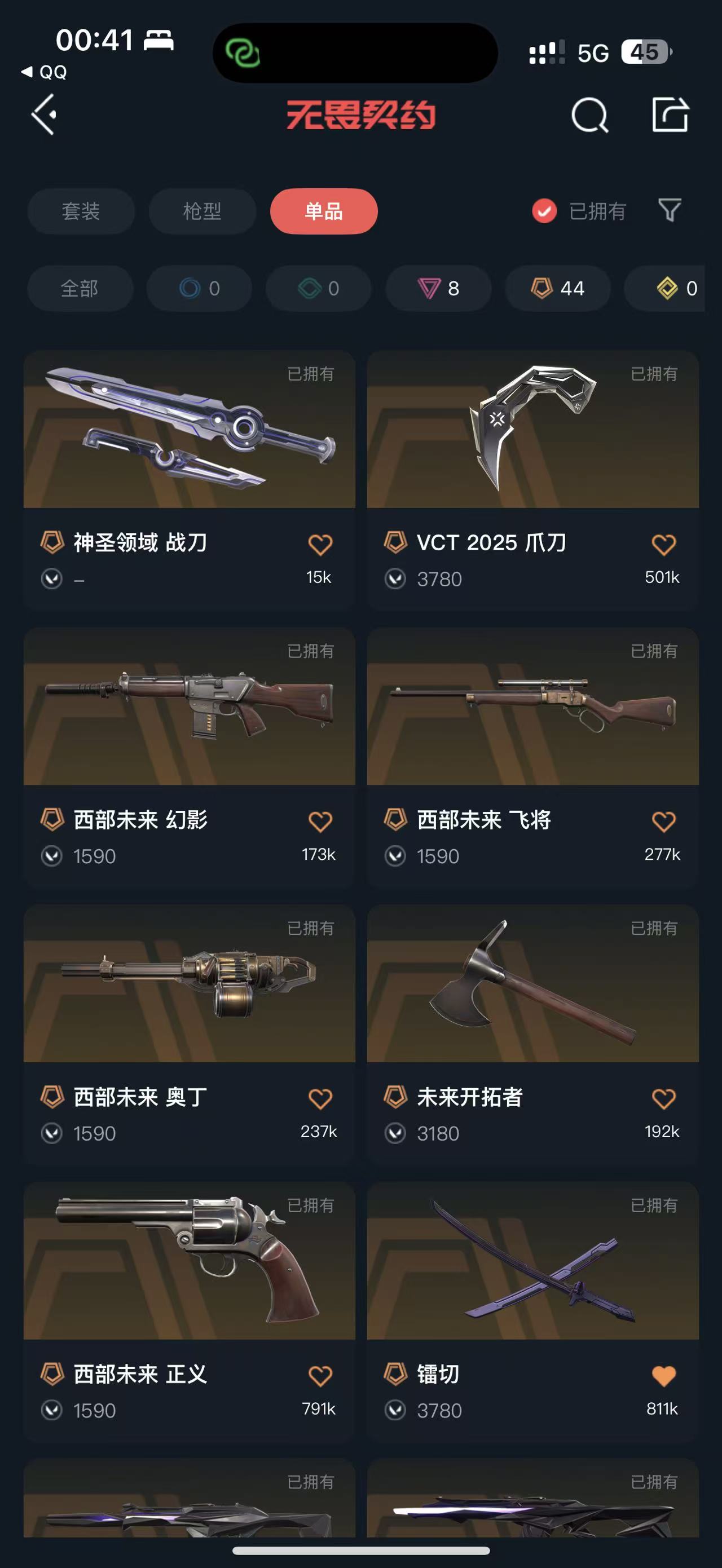
Task: Return to QQ from the status bar
Action: 44,72
